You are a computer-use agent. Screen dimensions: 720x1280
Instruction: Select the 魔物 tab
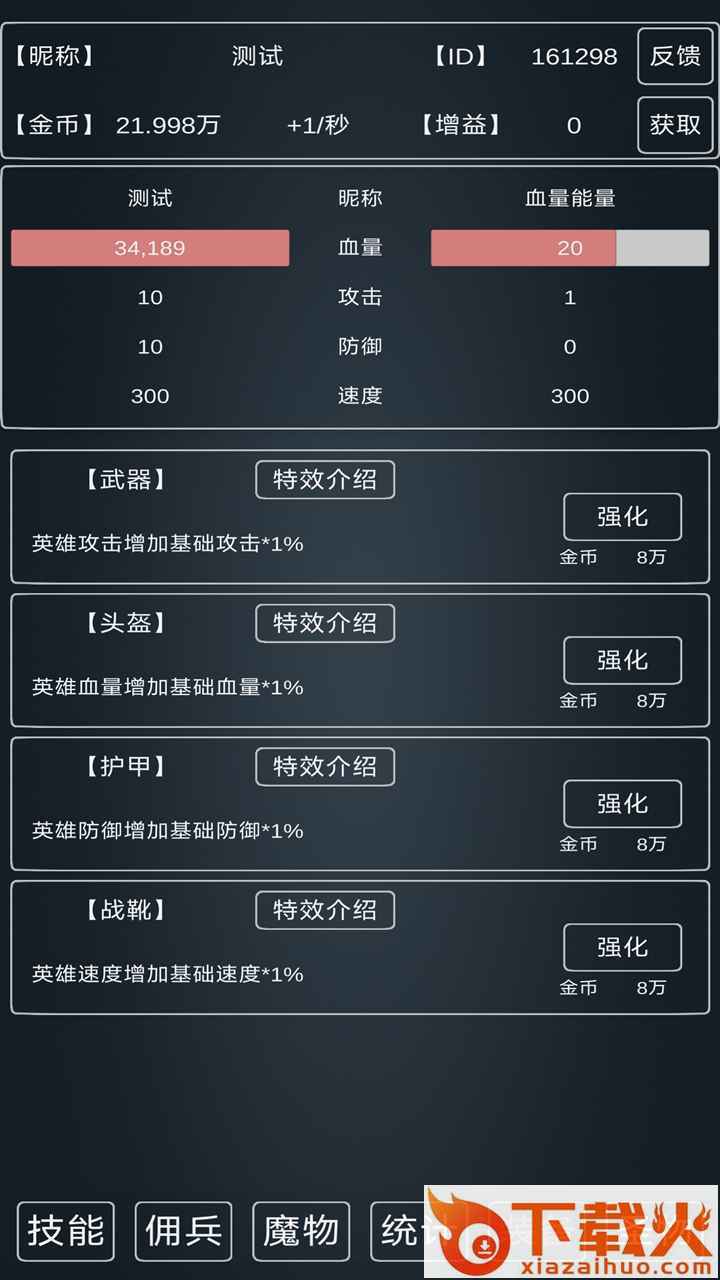pos(301,1231)
